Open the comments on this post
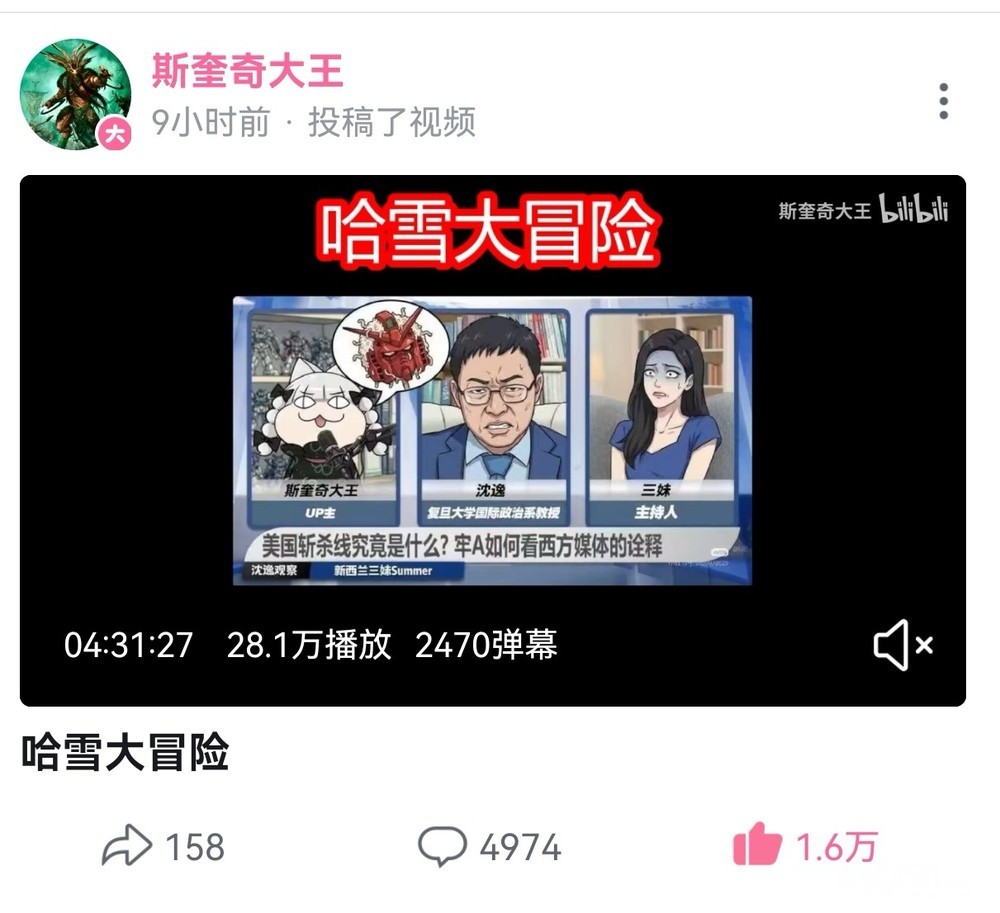 (x=489, y=847)
